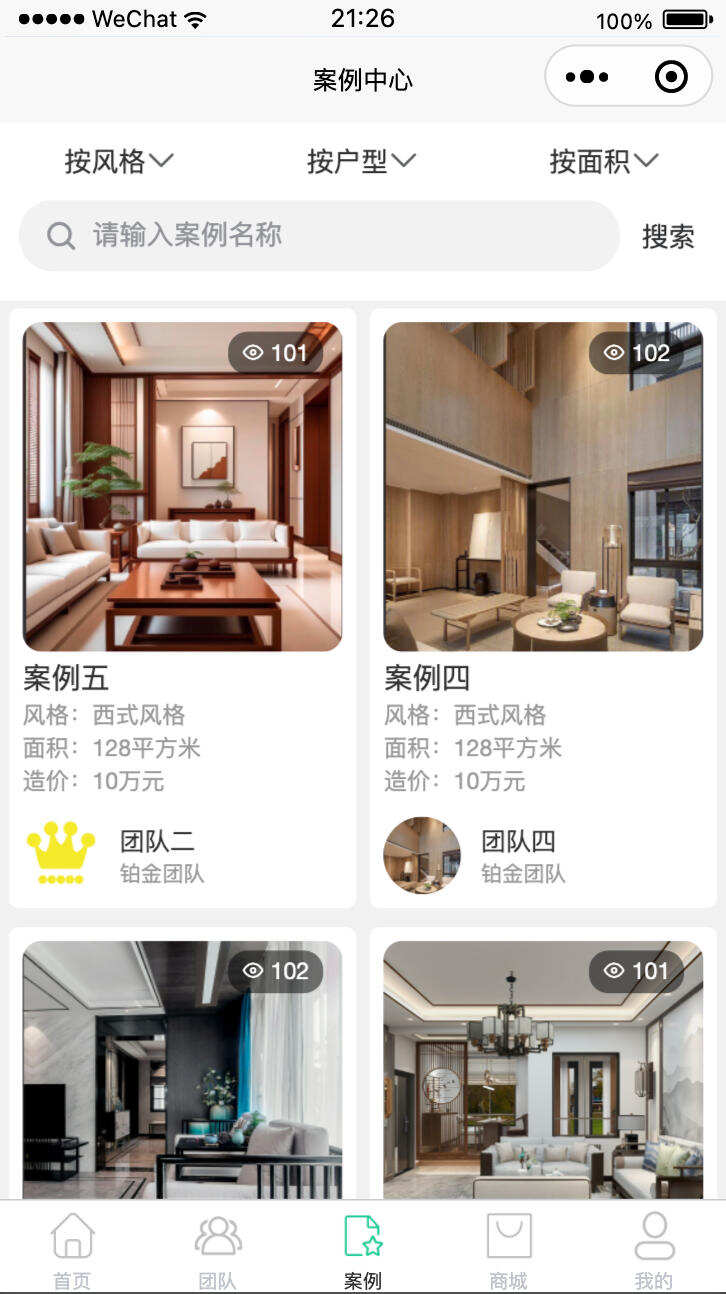
Task: Click the 案例 cases icon in bottom bar
Action: [363, 1237]
